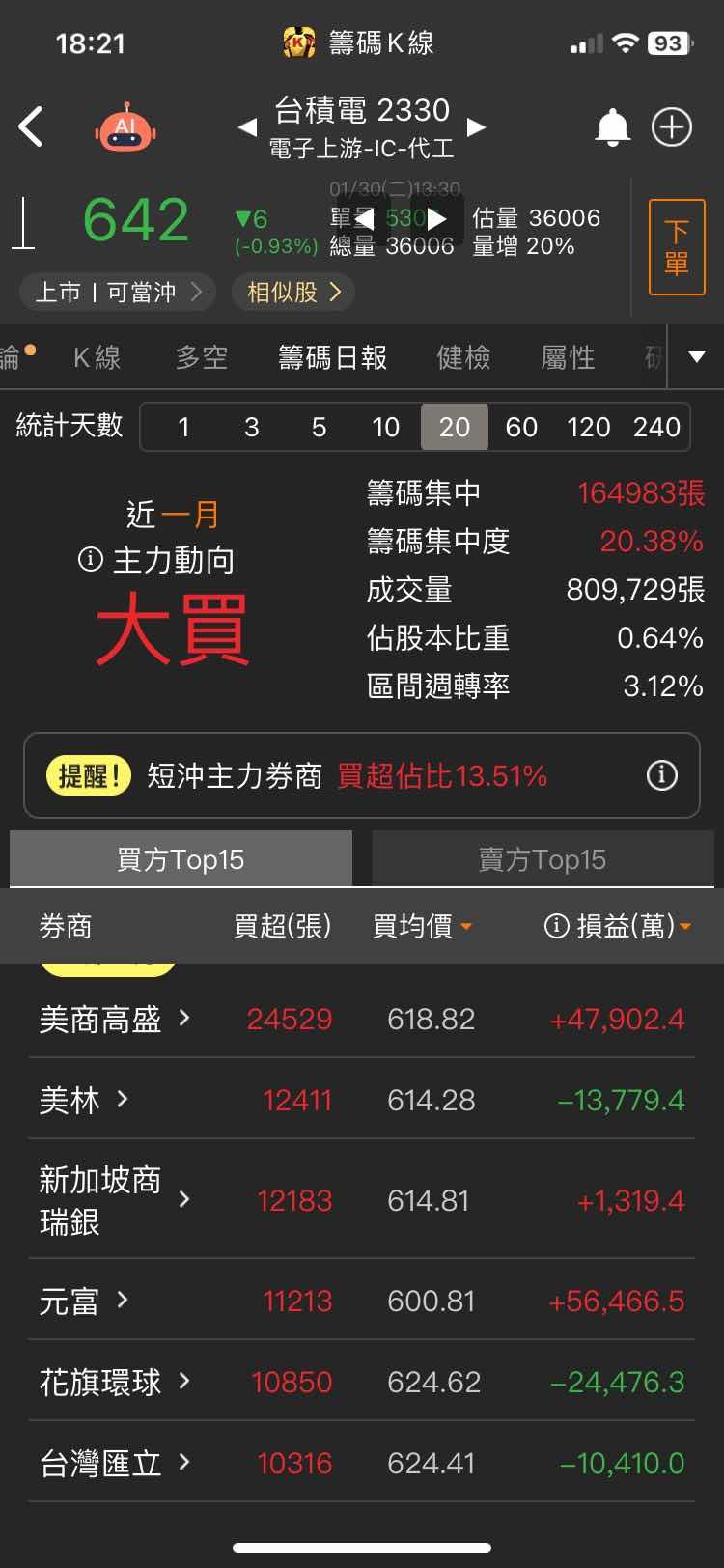Open the AI robot assistant

click(x=125, y=128)
